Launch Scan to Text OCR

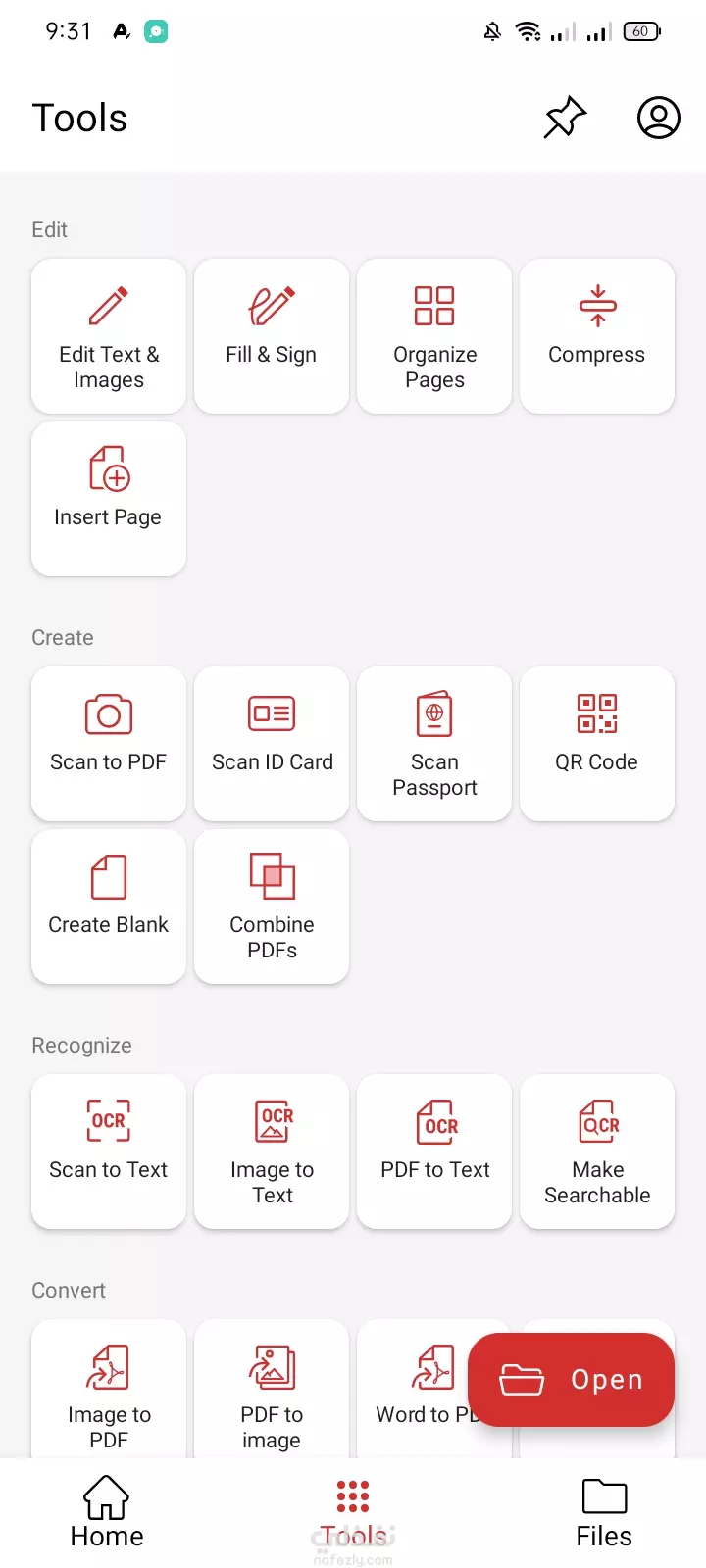(x=109, y=1151)
